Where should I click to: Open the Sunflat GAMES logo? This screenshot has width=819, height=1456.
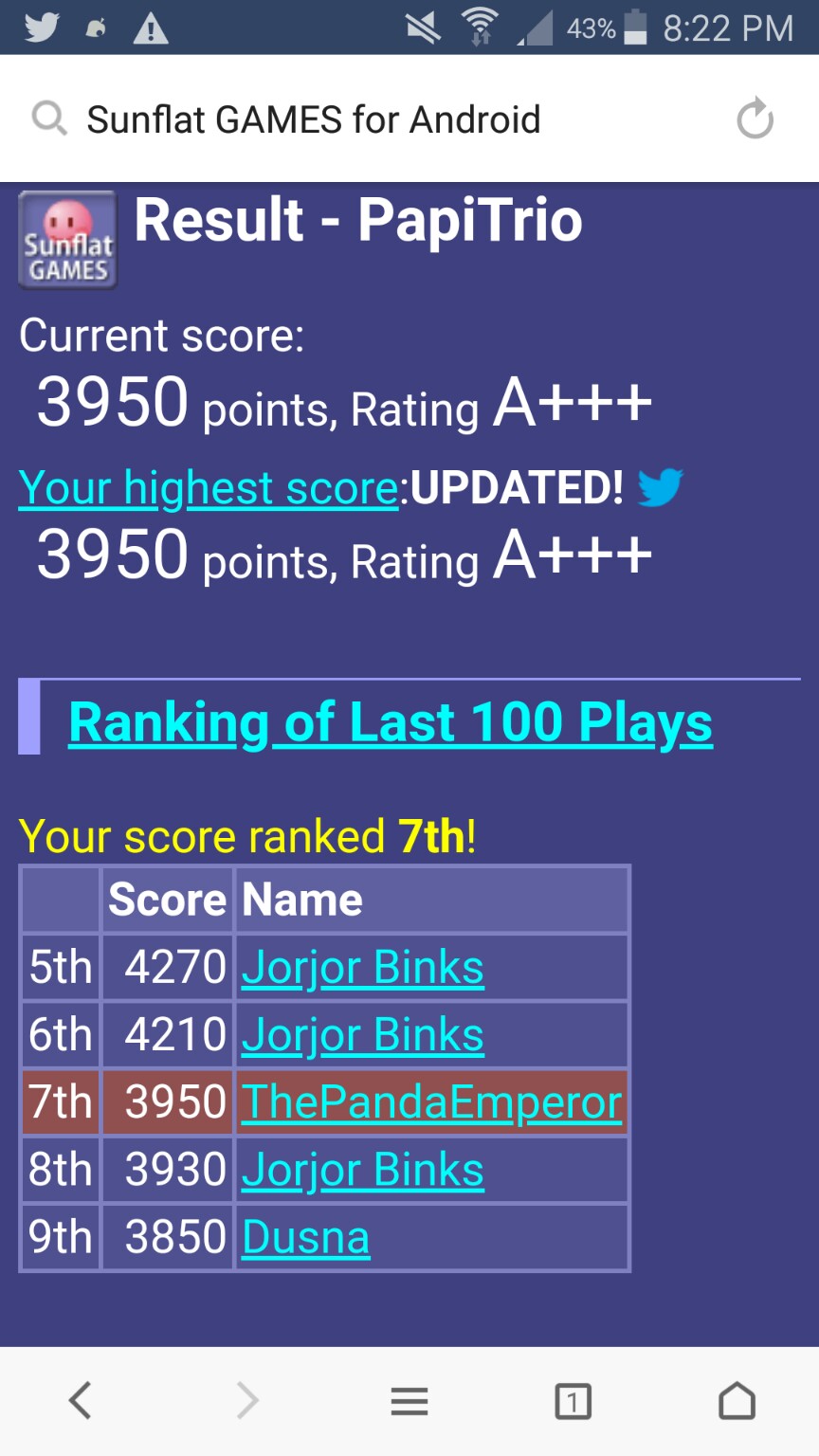pos(67,240)
